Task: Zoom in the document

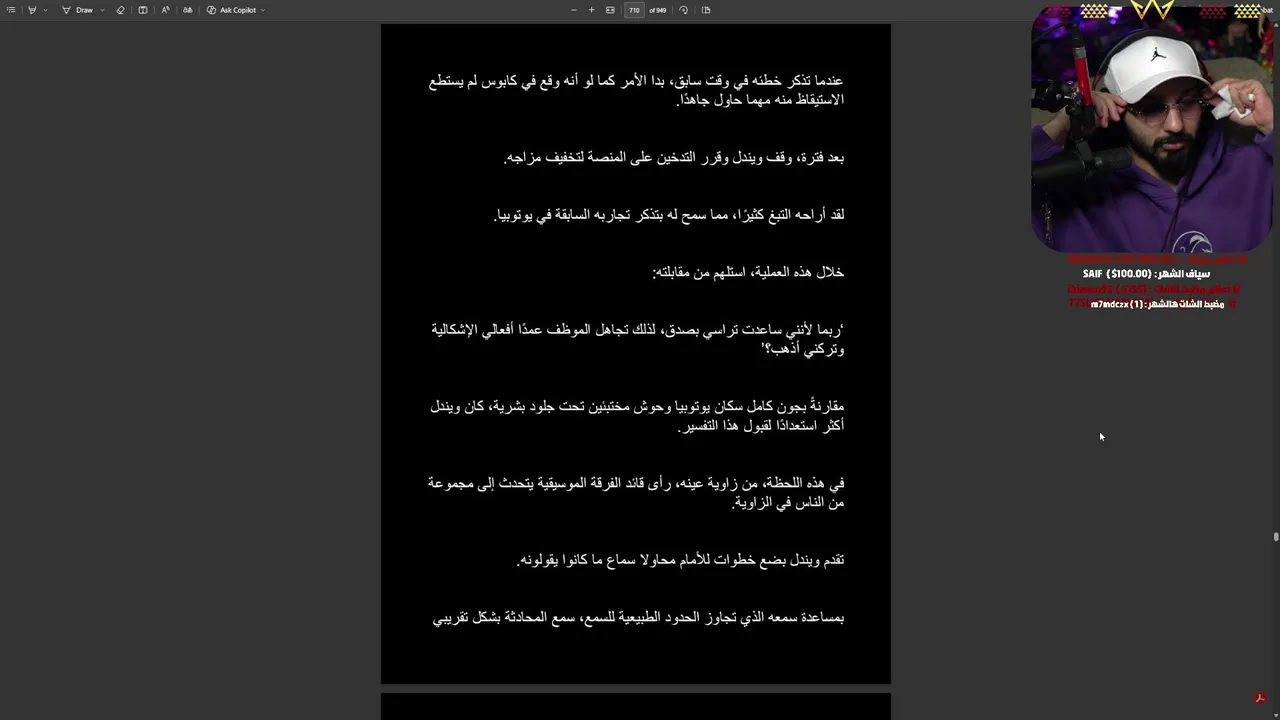Action: coord(591,10)
